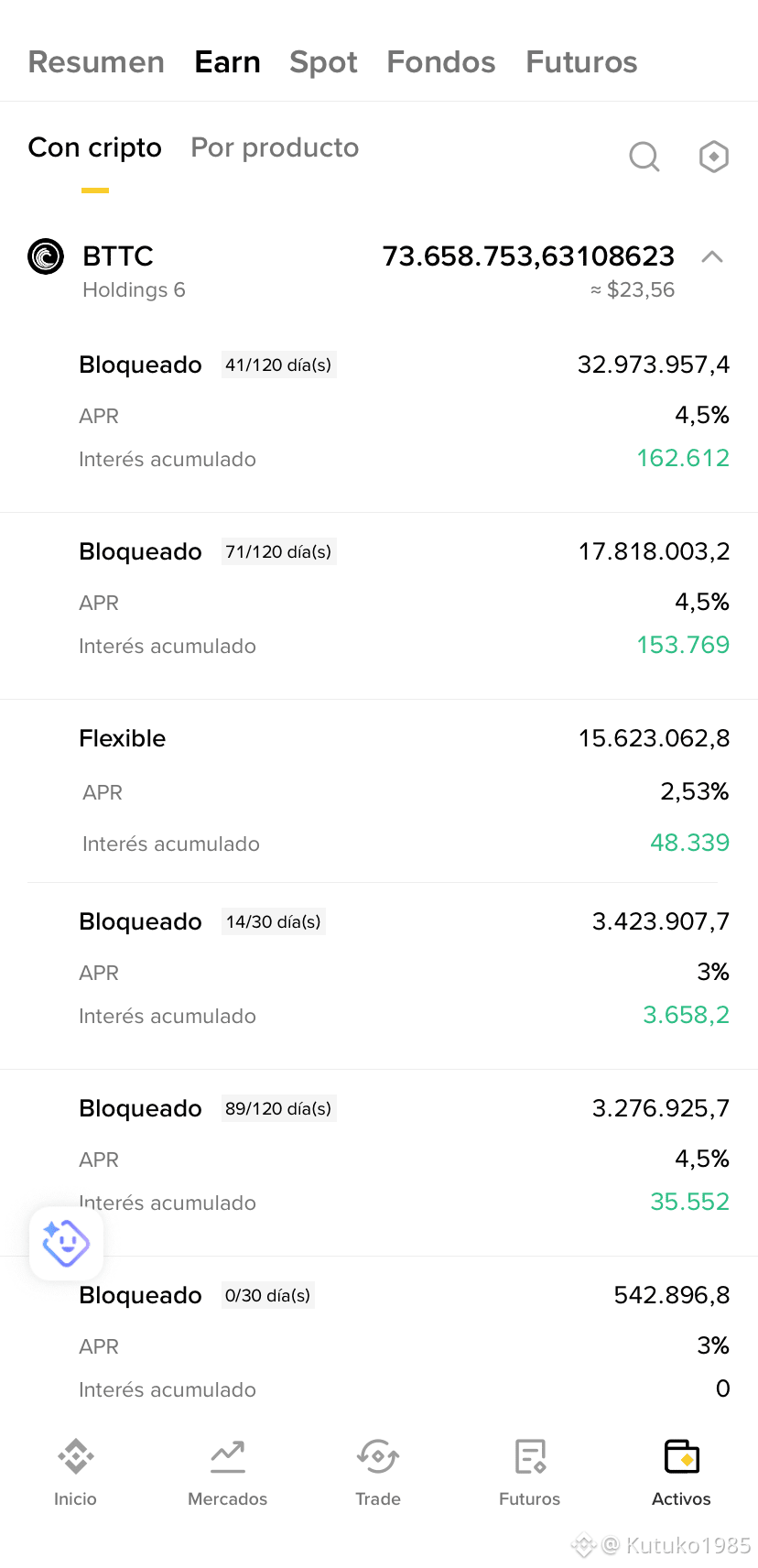
Task: Launch the floating AI assistant button
Action: click(66, 1243)
